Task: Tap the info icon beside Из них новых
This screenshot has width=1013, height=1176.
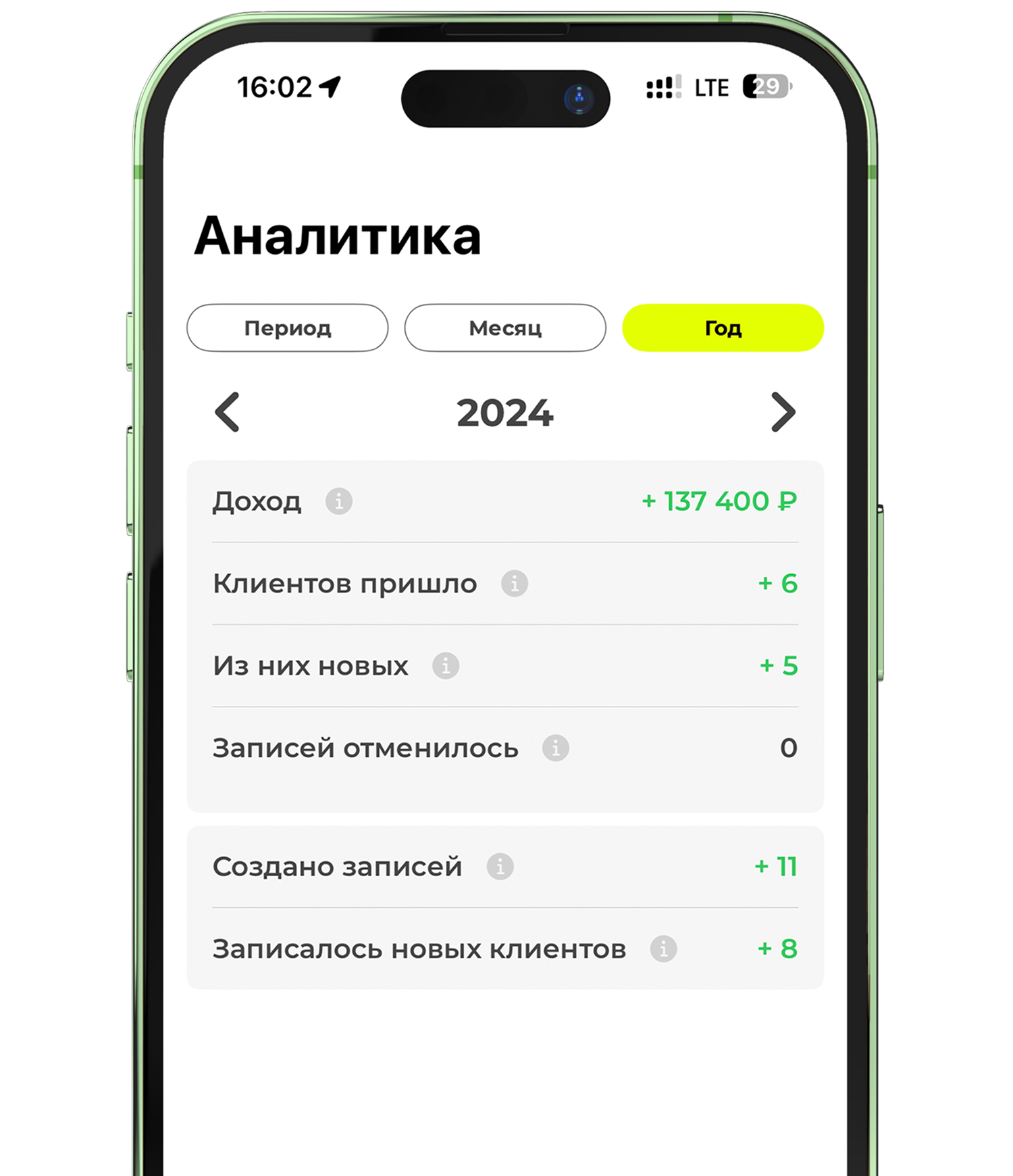Action: click(x=445, y=665)
